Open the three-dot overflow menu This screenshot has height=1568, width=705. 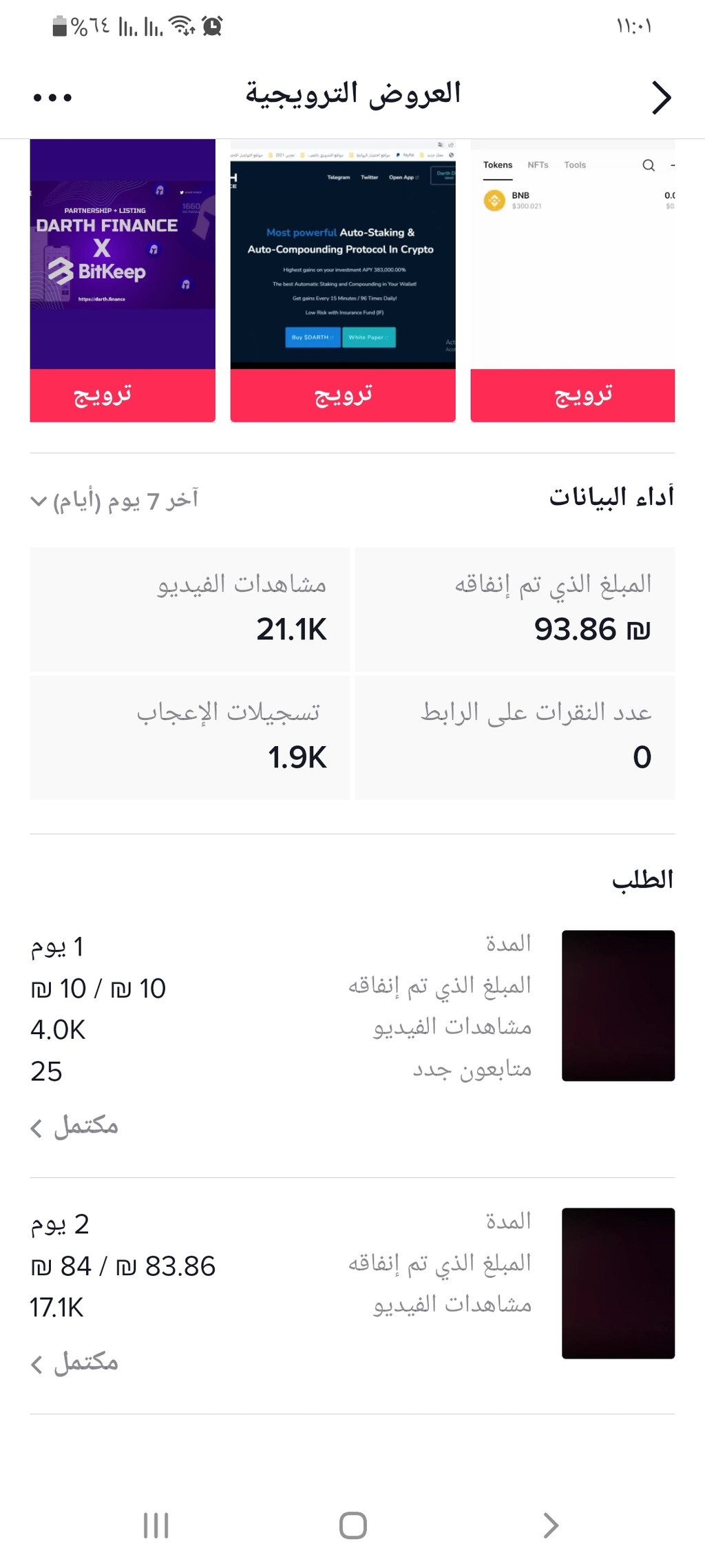52,97
